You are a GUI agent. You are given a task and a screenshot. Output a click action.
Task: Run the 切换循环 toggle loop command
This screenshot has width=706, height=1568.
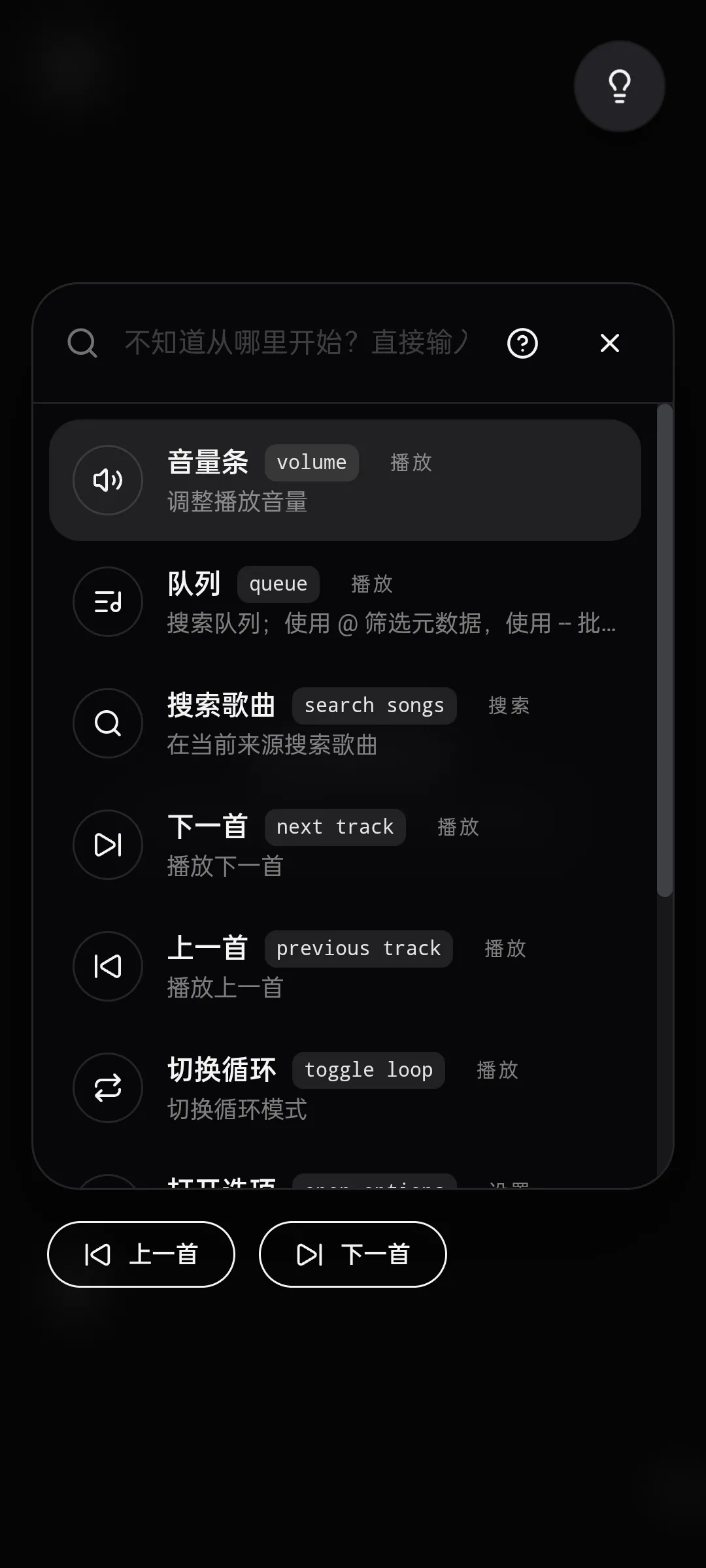click(345, 1088)
